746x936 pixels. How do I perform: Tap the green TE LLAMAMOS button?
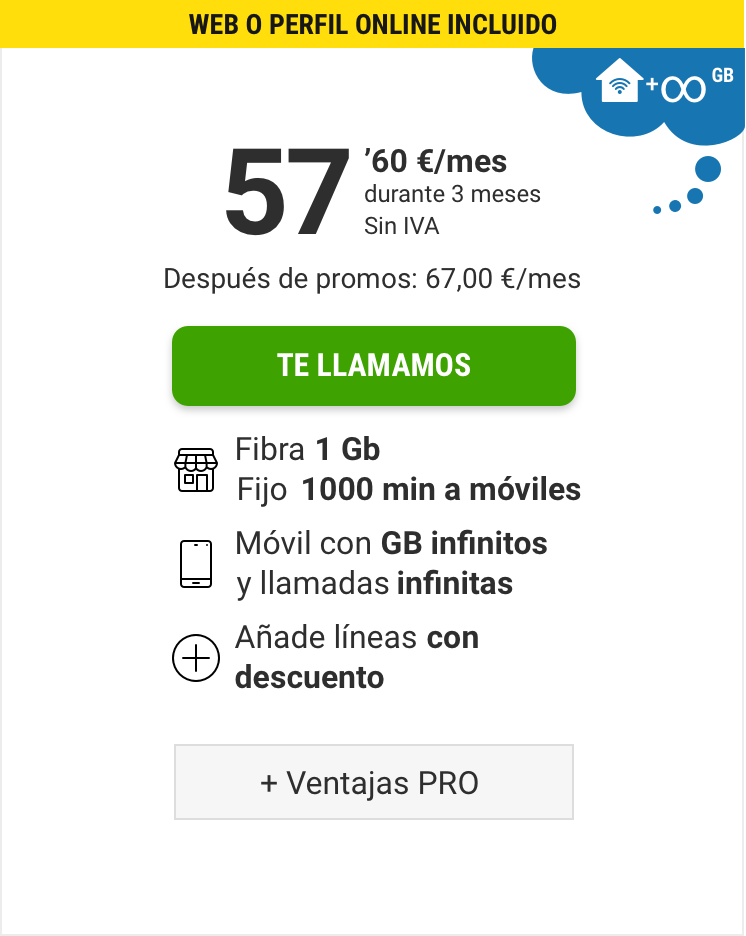coord(374,366)
